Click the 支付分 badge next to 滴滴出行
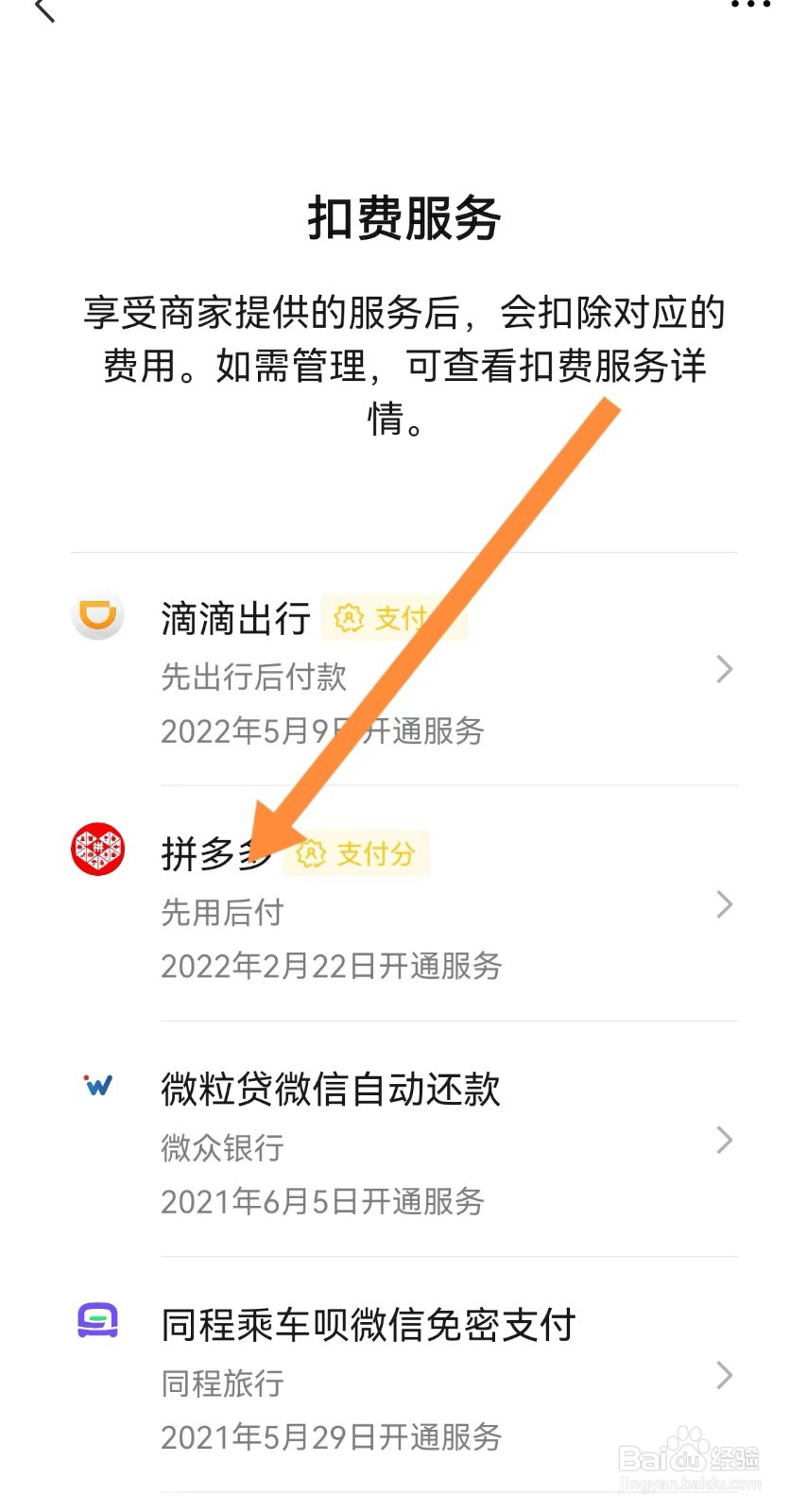This screenshot has height=1512, width=807. [395, 619]
